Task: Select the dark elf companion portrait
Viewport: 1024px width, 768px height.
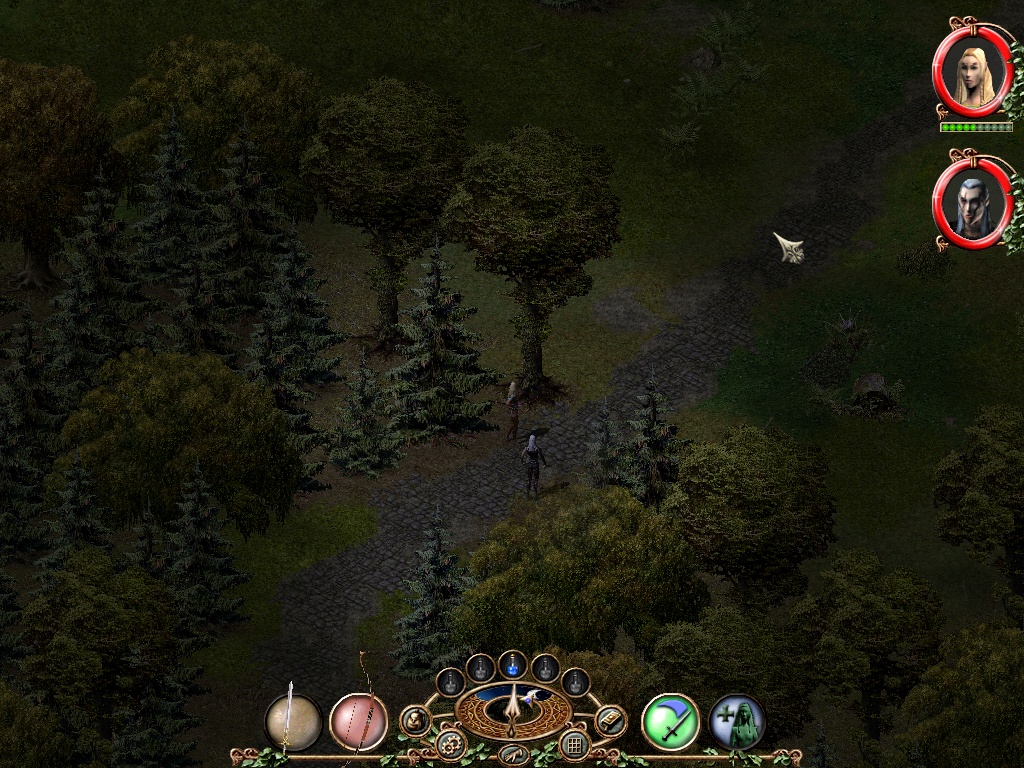Action: coord(972,204)
